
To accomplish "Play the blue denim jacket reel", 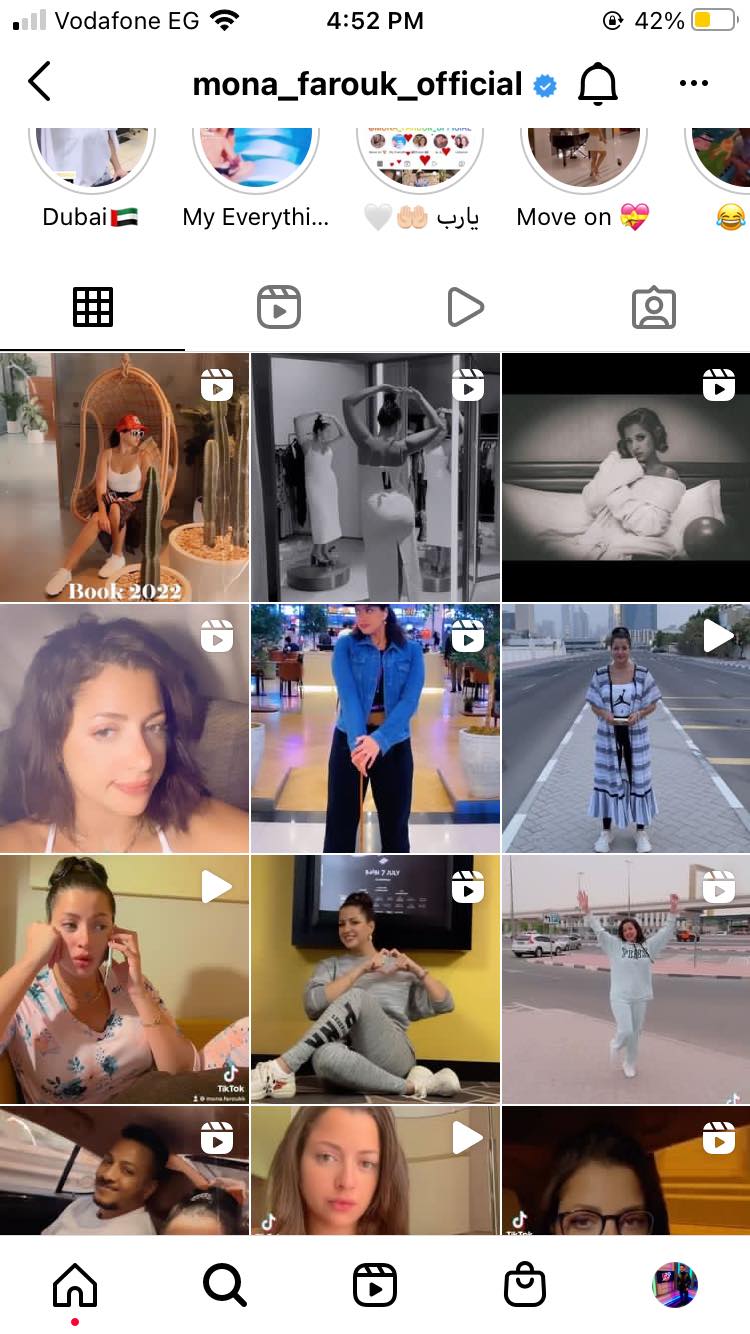I will (x=375, y=728).
